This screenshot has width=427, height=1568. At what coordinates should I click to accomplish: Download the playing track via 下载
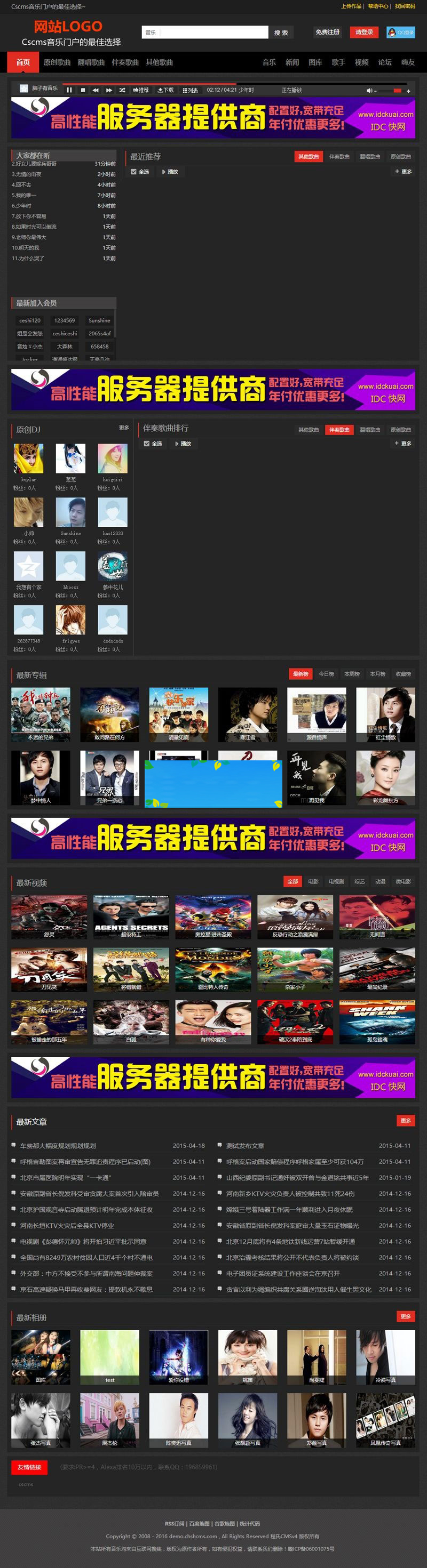click(x=165, y=90)
